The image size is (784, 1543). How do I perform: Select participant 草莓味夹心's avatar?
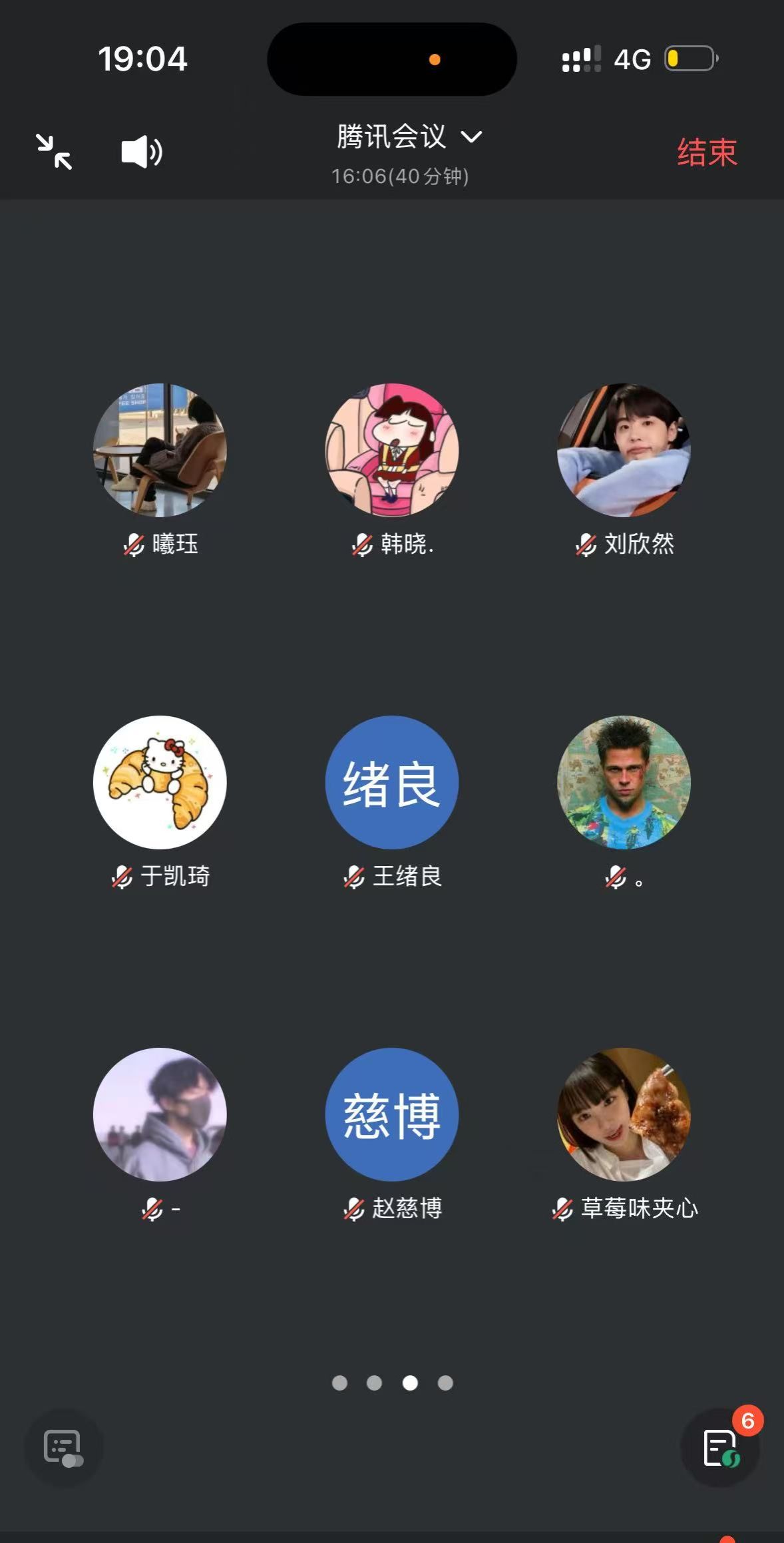[x=624, y=1114]
